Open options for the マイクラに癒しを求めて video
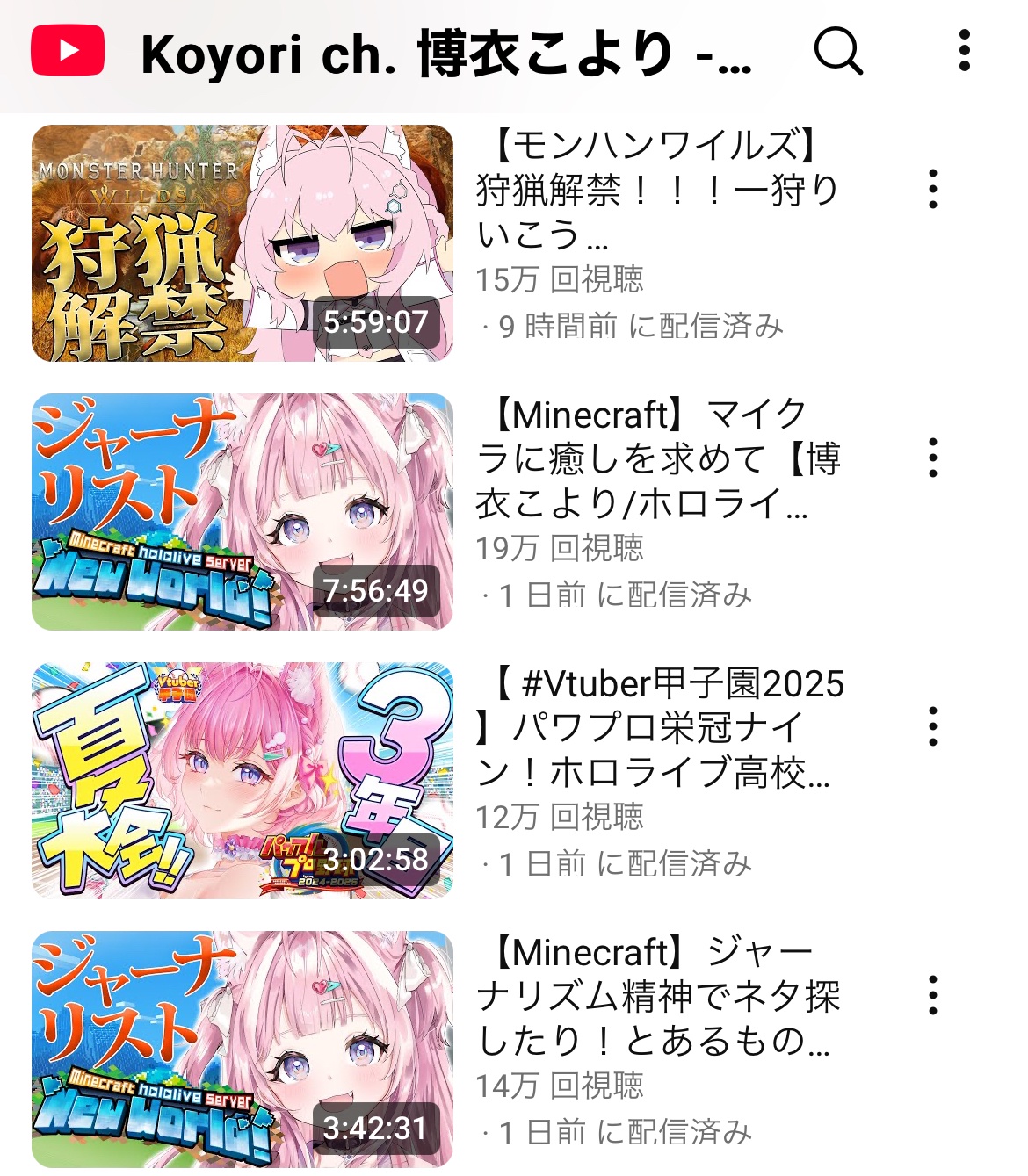1028x1176 pixels. coord(932,458)
